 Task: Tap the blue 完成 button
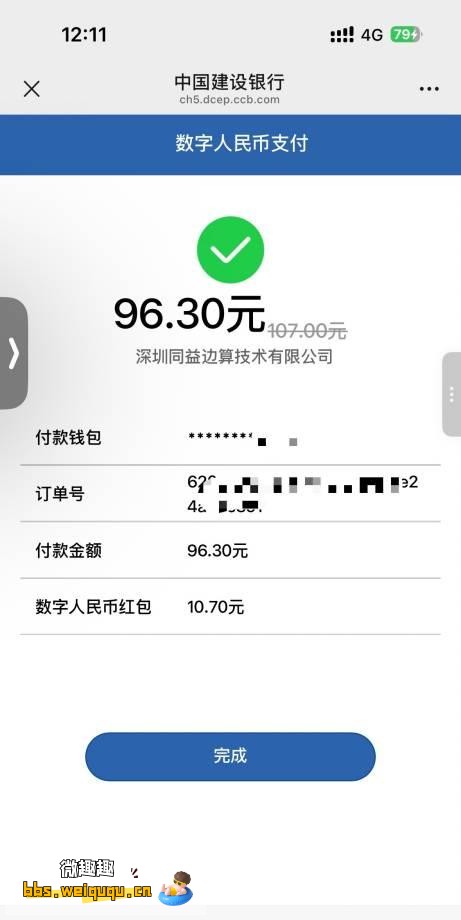pyautogui.click(x=230, y=756)
